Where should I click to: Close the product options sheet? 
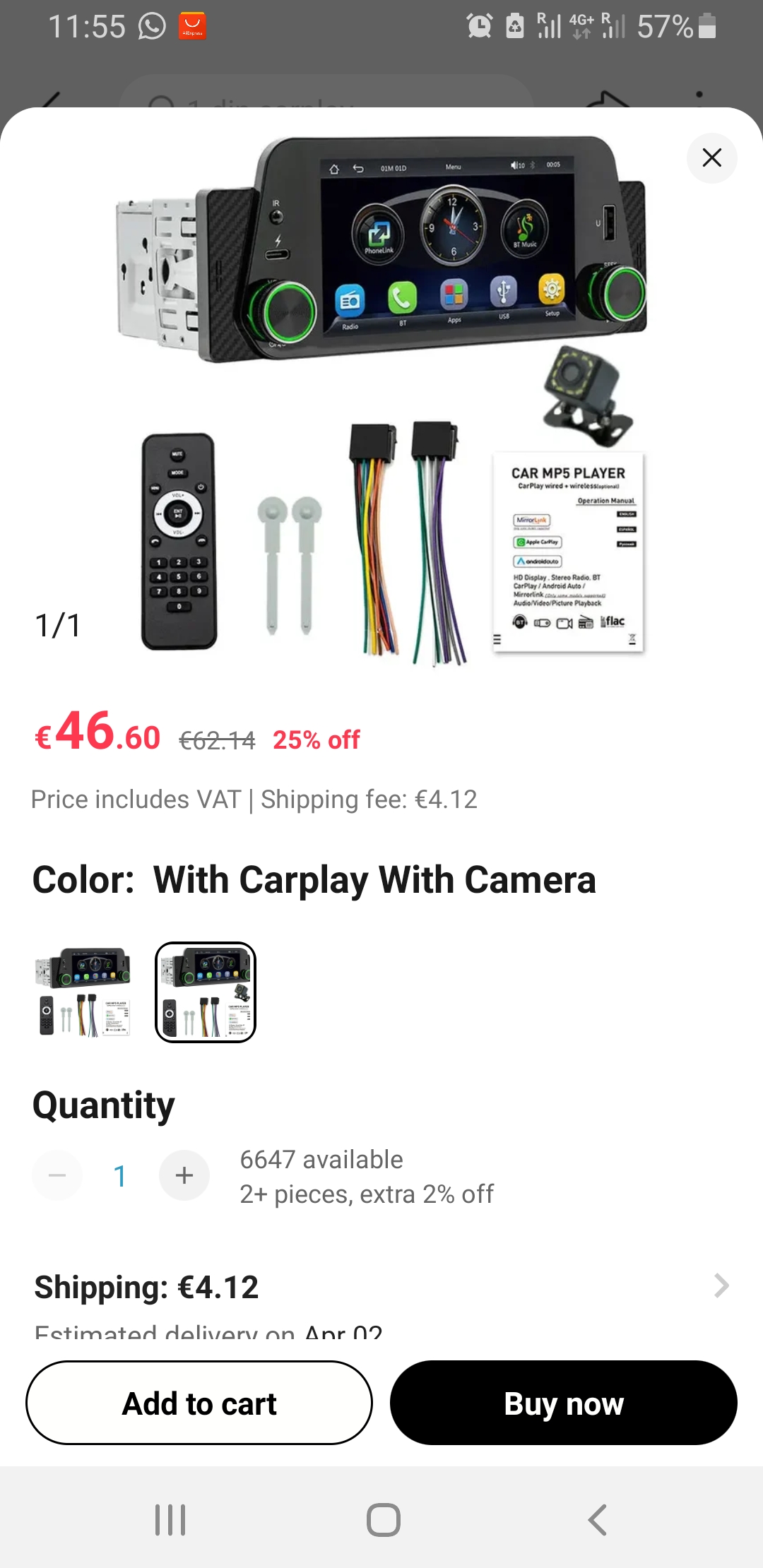click(x=711, y=158)
